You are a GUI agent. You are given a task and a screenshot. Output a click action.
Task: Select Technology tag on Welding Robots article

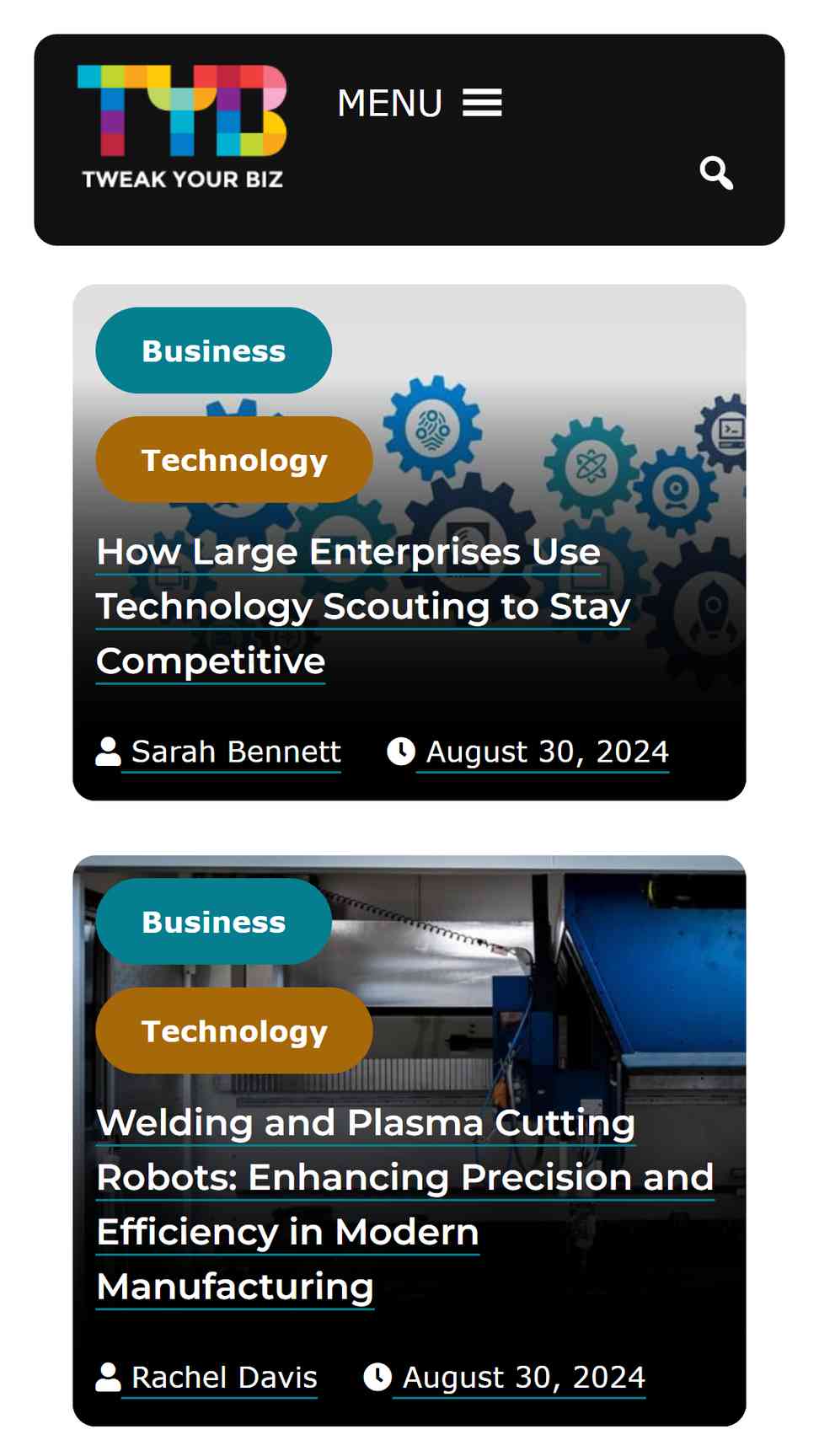click(234, 1031)
